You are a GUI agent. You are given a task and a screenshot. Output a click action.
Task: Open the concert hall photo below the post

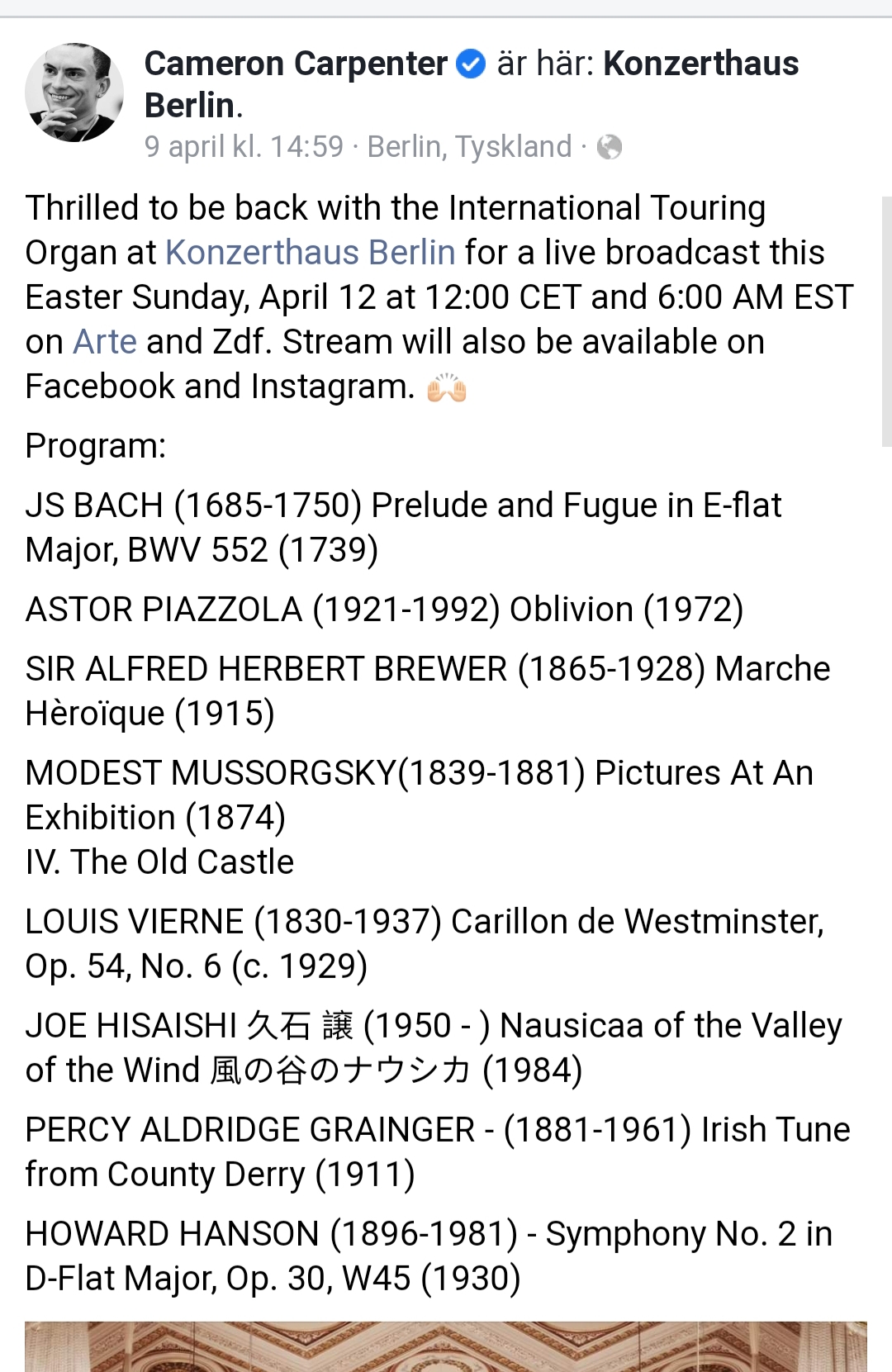pos(446,1346)
